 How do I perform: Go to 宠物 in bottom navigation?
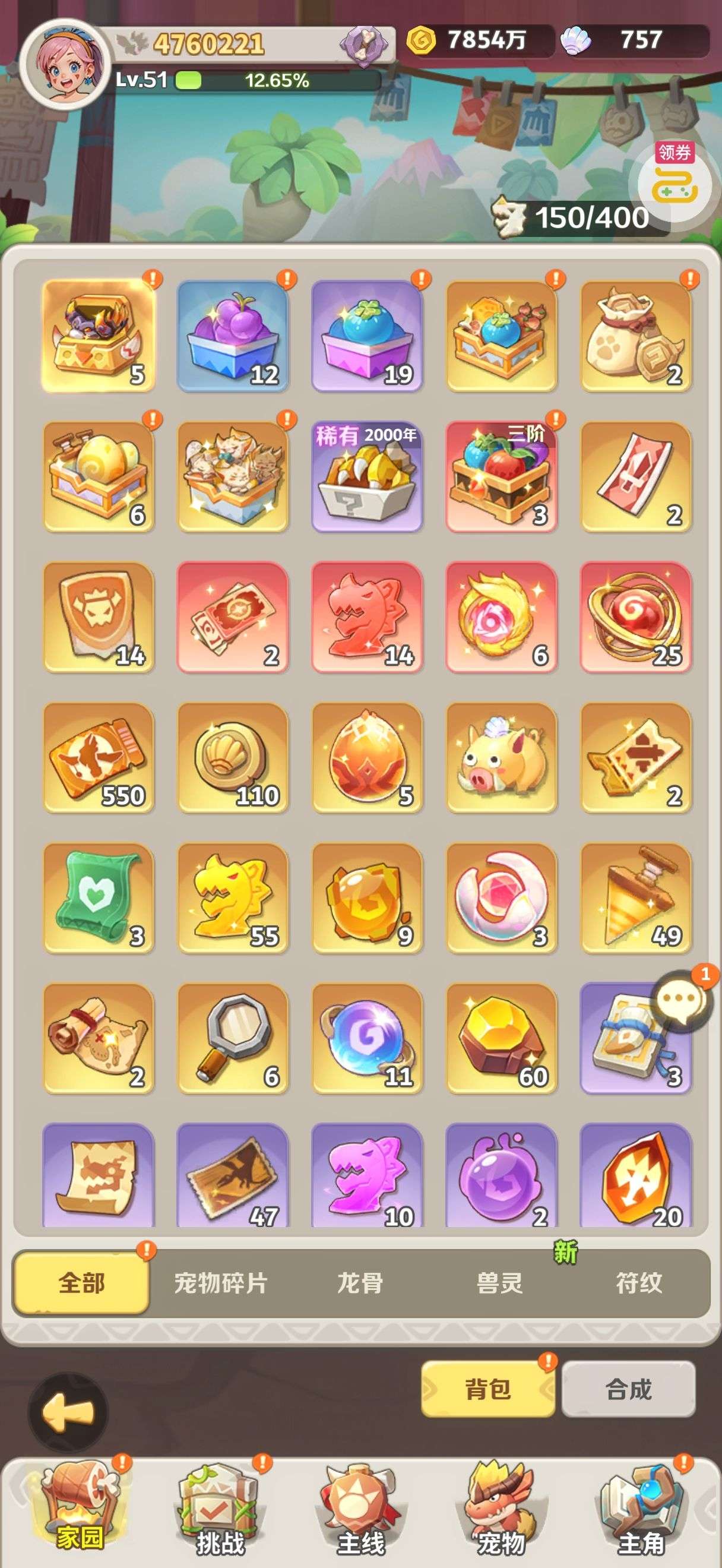[x=501, y=1510]
